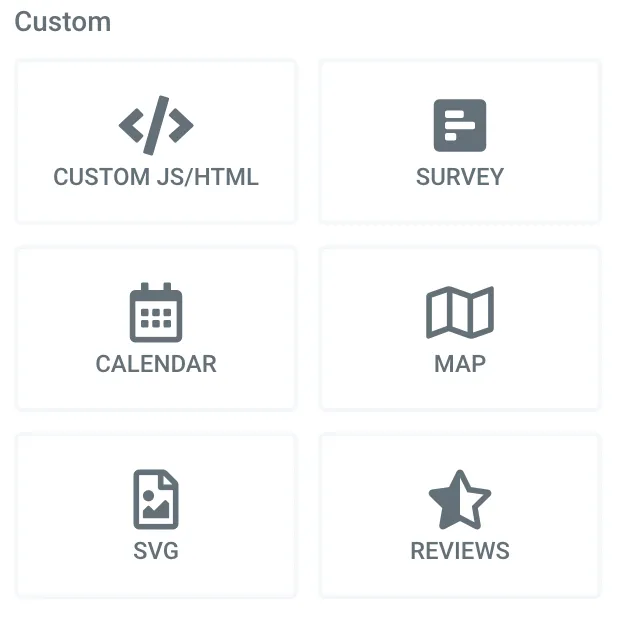Select the Custom JS/HTML element

pyautogui.click(x=156, y=142)
